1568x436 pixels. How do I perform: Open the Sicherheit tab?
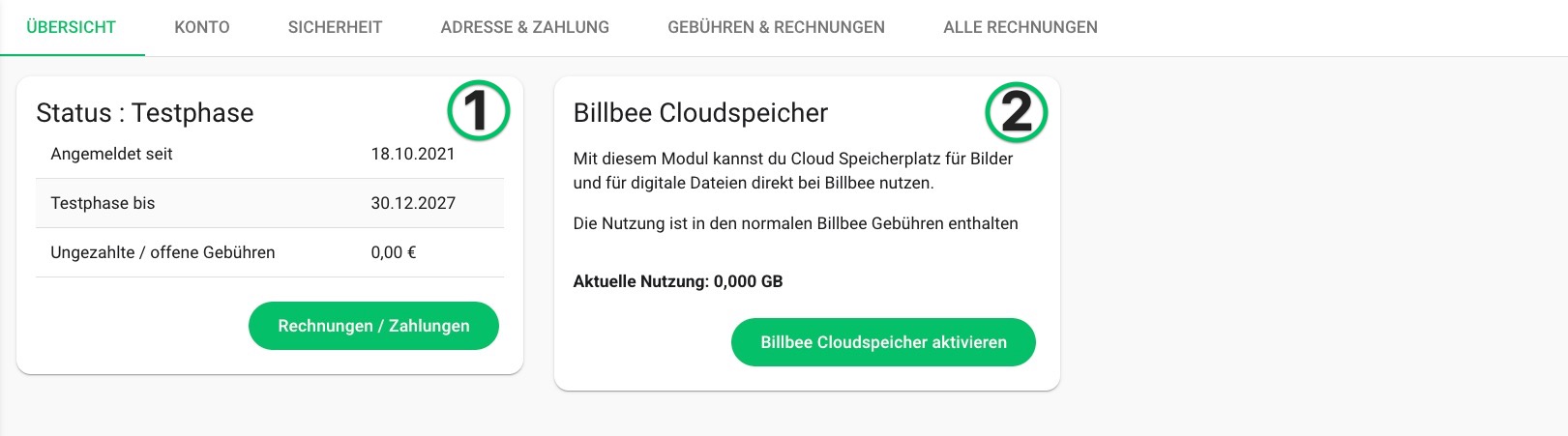click(x=335, y=27)
